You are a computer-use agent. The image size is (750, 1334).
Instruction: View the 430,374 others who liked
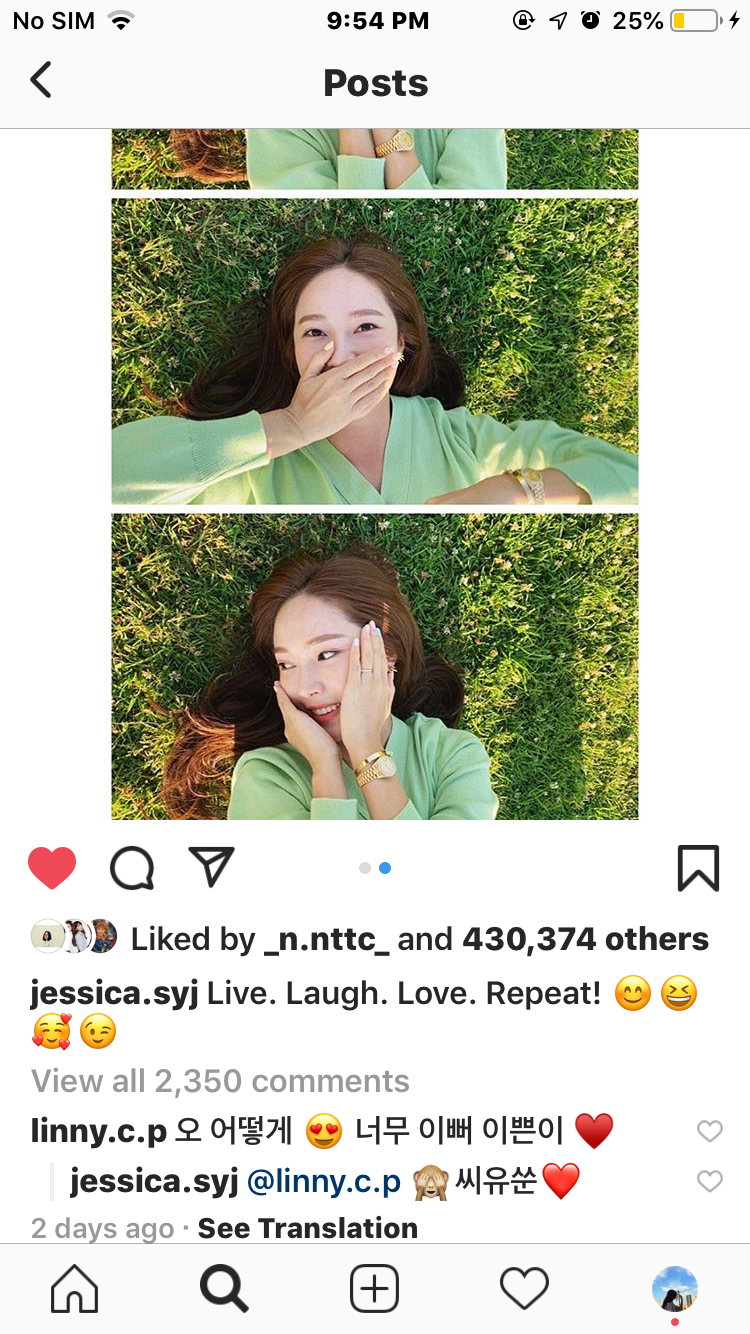click(x=585, y=939)
